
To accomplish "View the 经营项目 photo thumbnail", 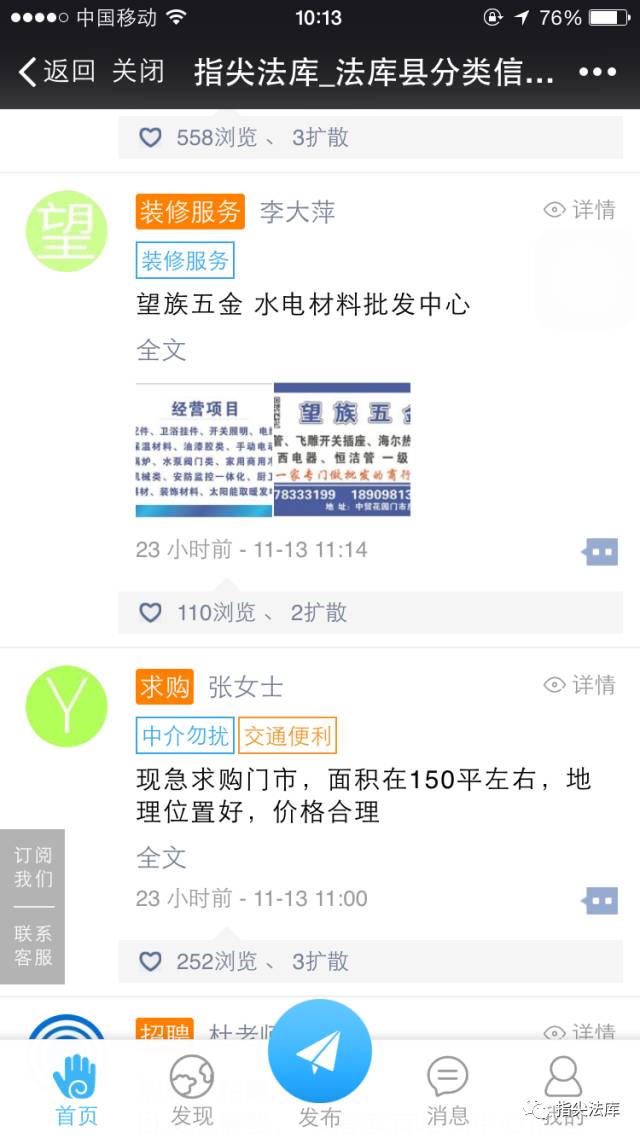I will click(203, 450).
